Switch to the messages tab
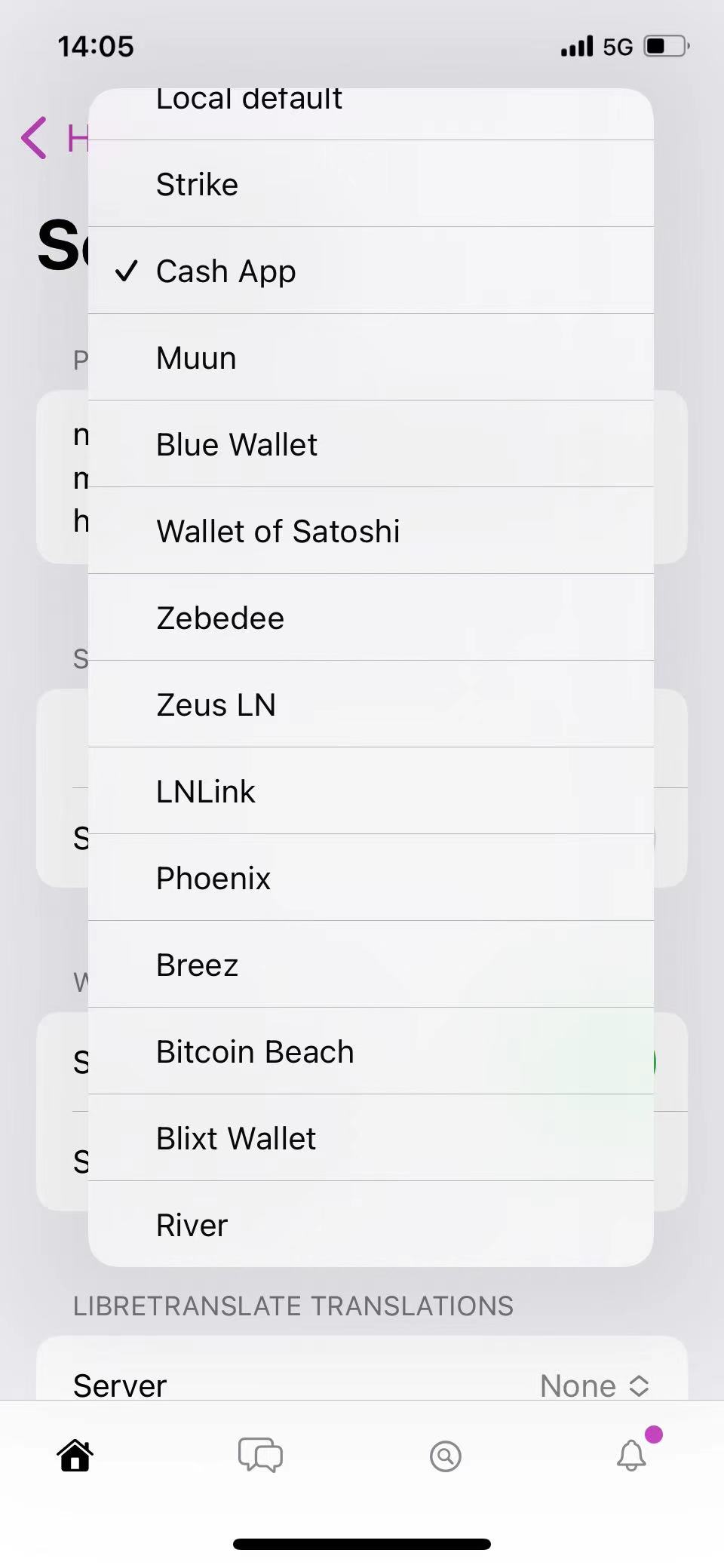This screenshot has height=1568, width=724. [260, 1456]
